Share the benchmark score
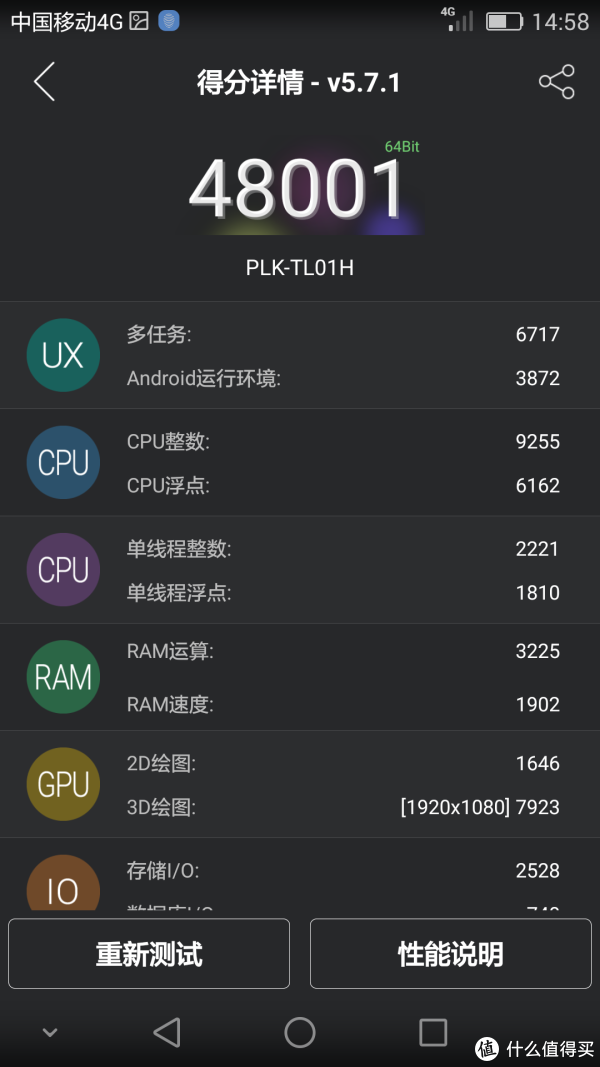 pyautogui.click(x=556, y=82)
